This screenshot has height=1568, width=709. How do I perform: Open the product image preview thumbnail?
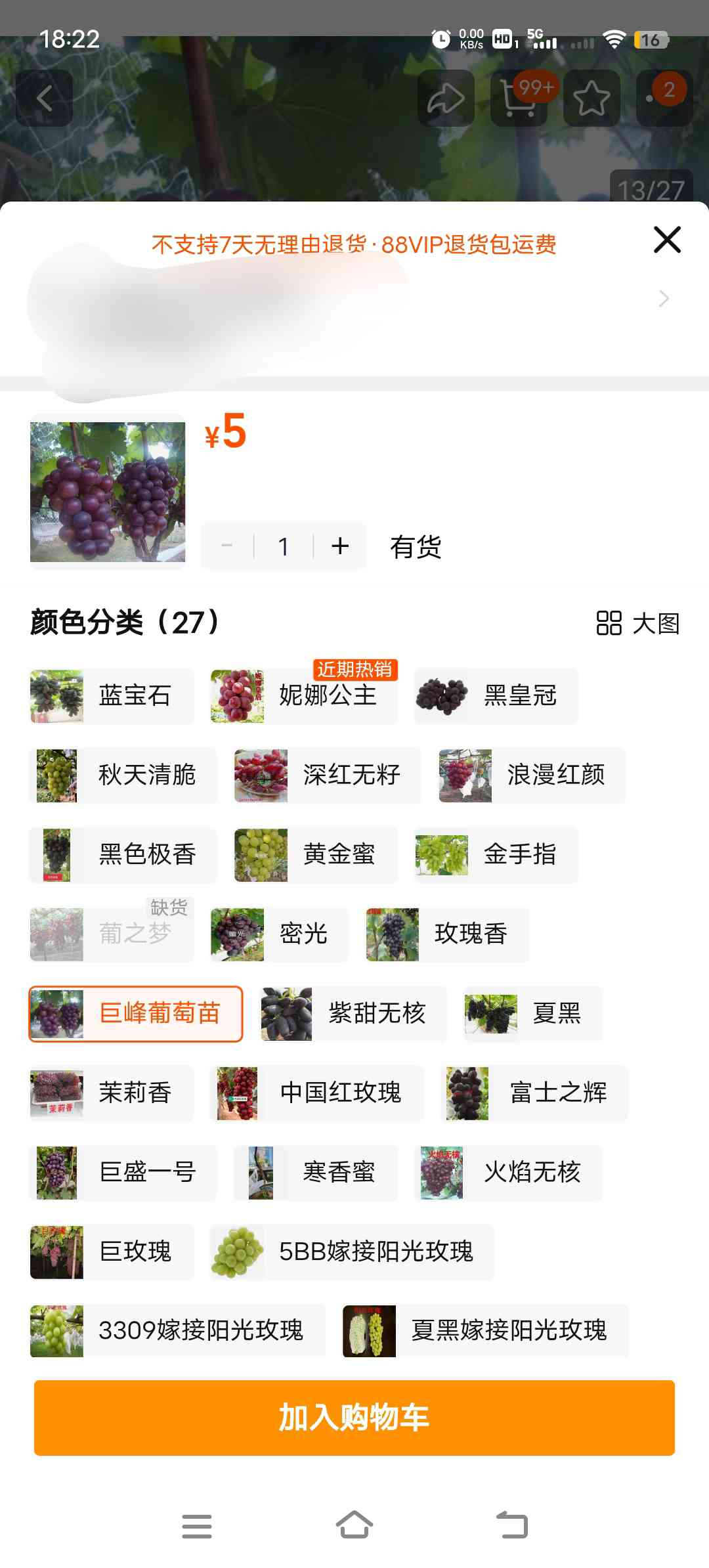[108, 492]
